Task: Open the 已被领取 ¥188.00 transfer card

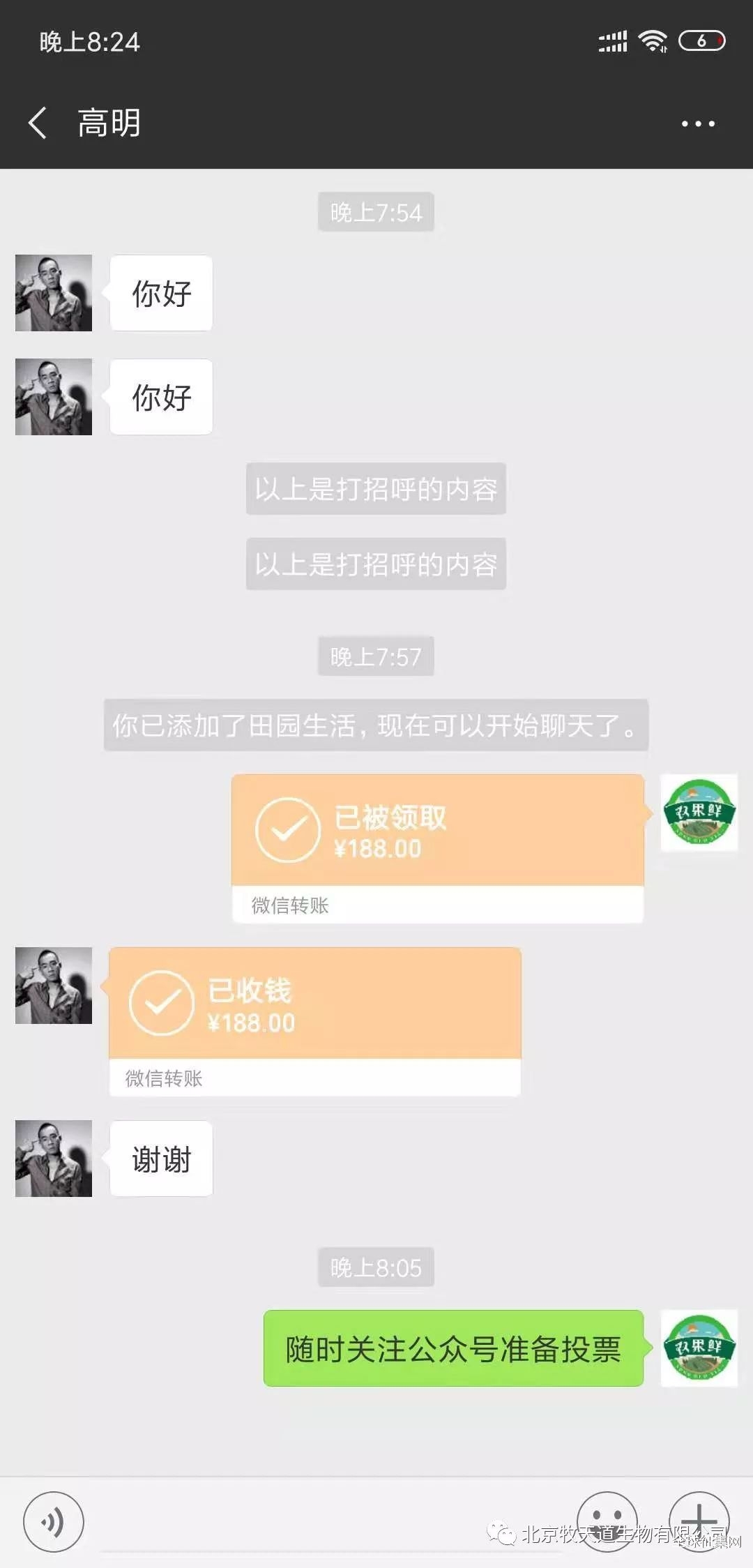Action: (x=437, y=847)
